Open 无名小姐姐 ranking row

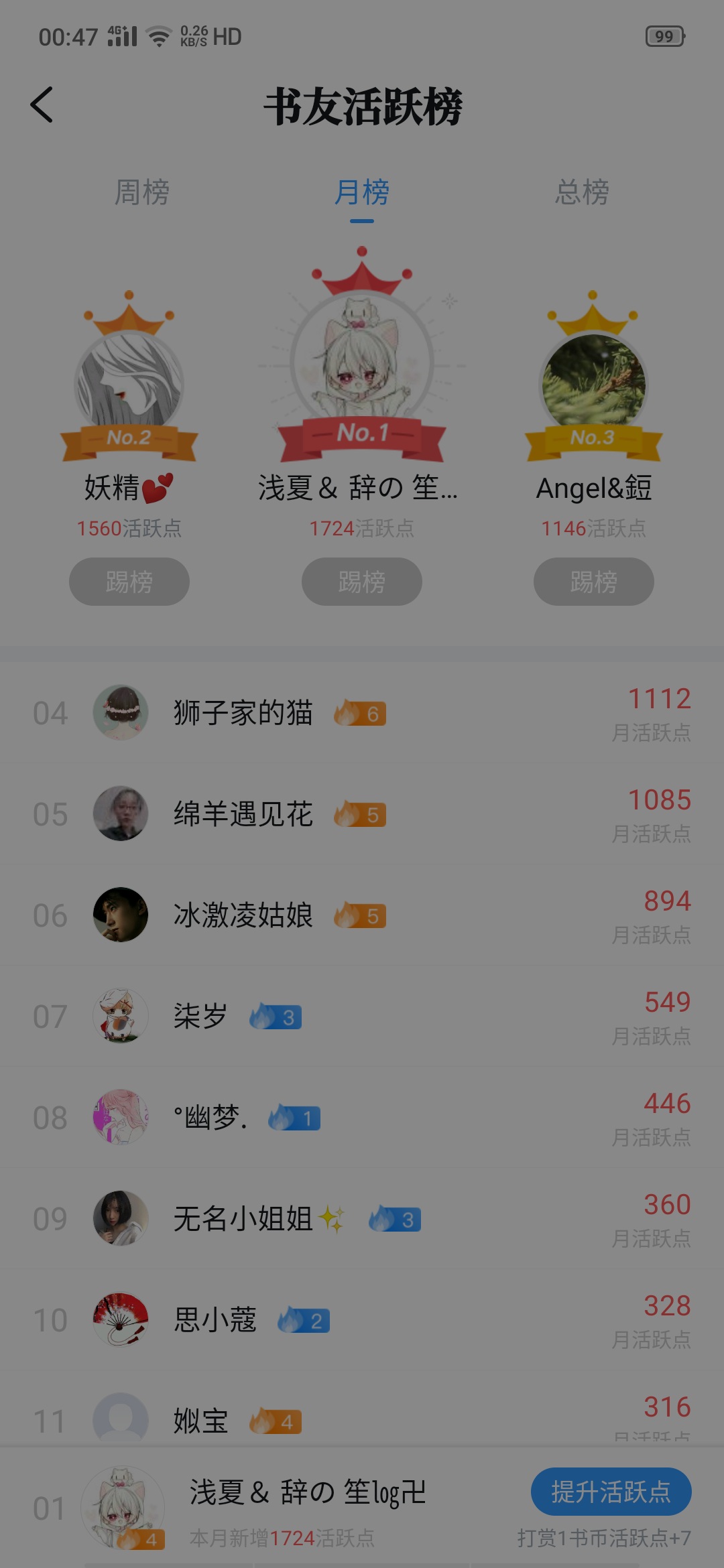[x=362, y=1219]
